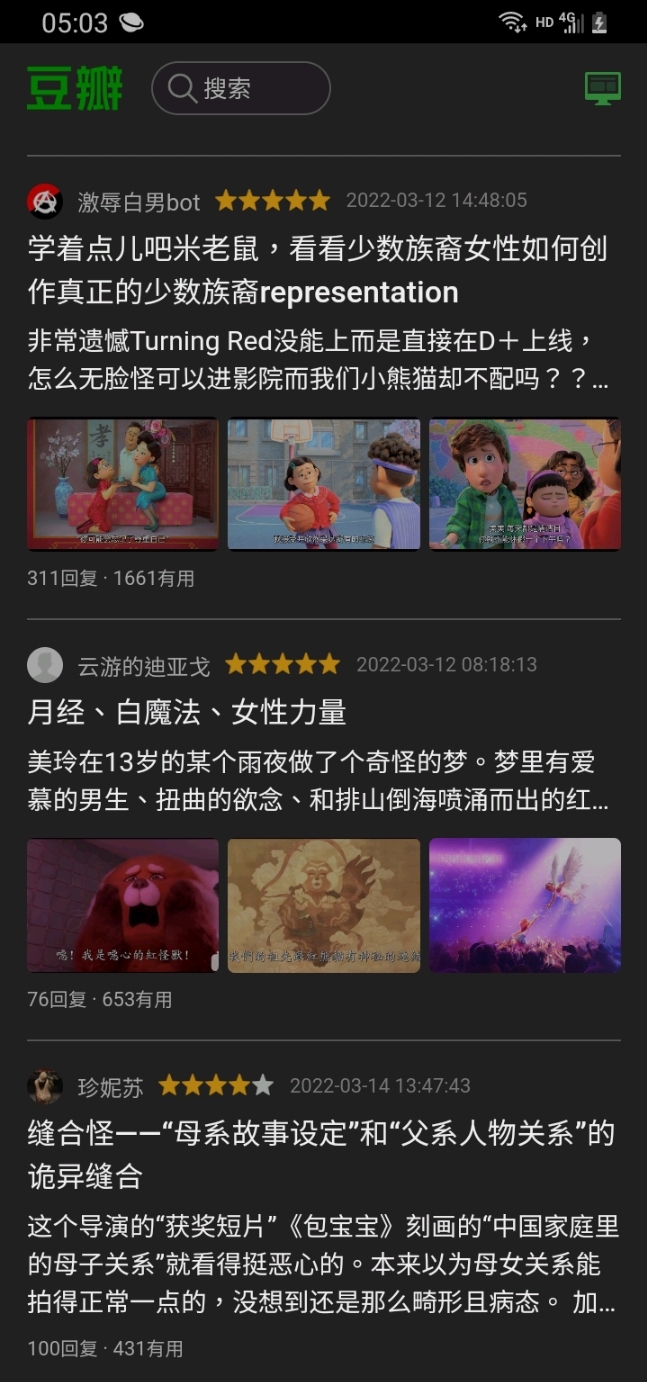Open the 搜索 search box
Image resolution: width=647 pixels, height=1382 pixels.
tap(241, 88)
